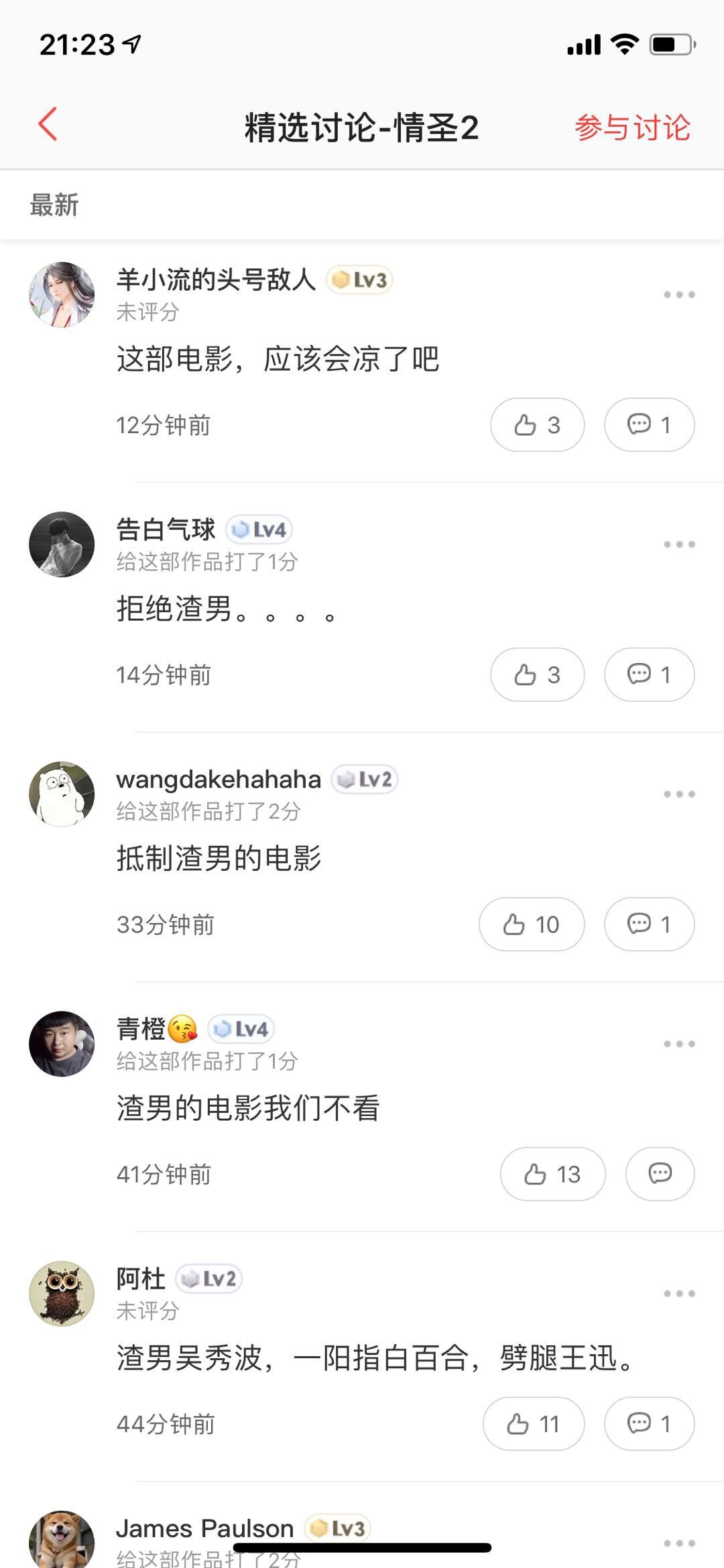Reply to 青橙's comment
This screenshot has height=1568, width=724.
pos(660,1174)
